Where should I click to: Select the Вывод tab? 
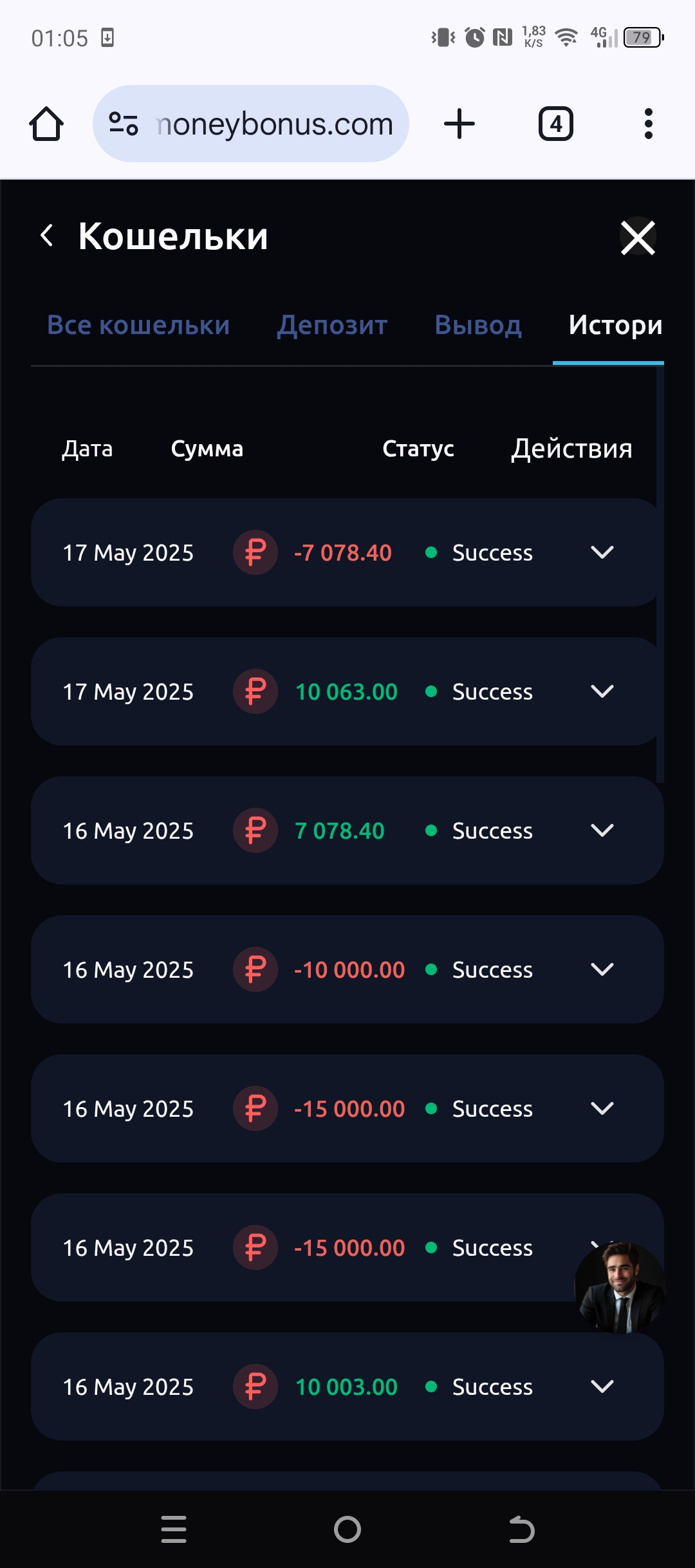[478, 325]
